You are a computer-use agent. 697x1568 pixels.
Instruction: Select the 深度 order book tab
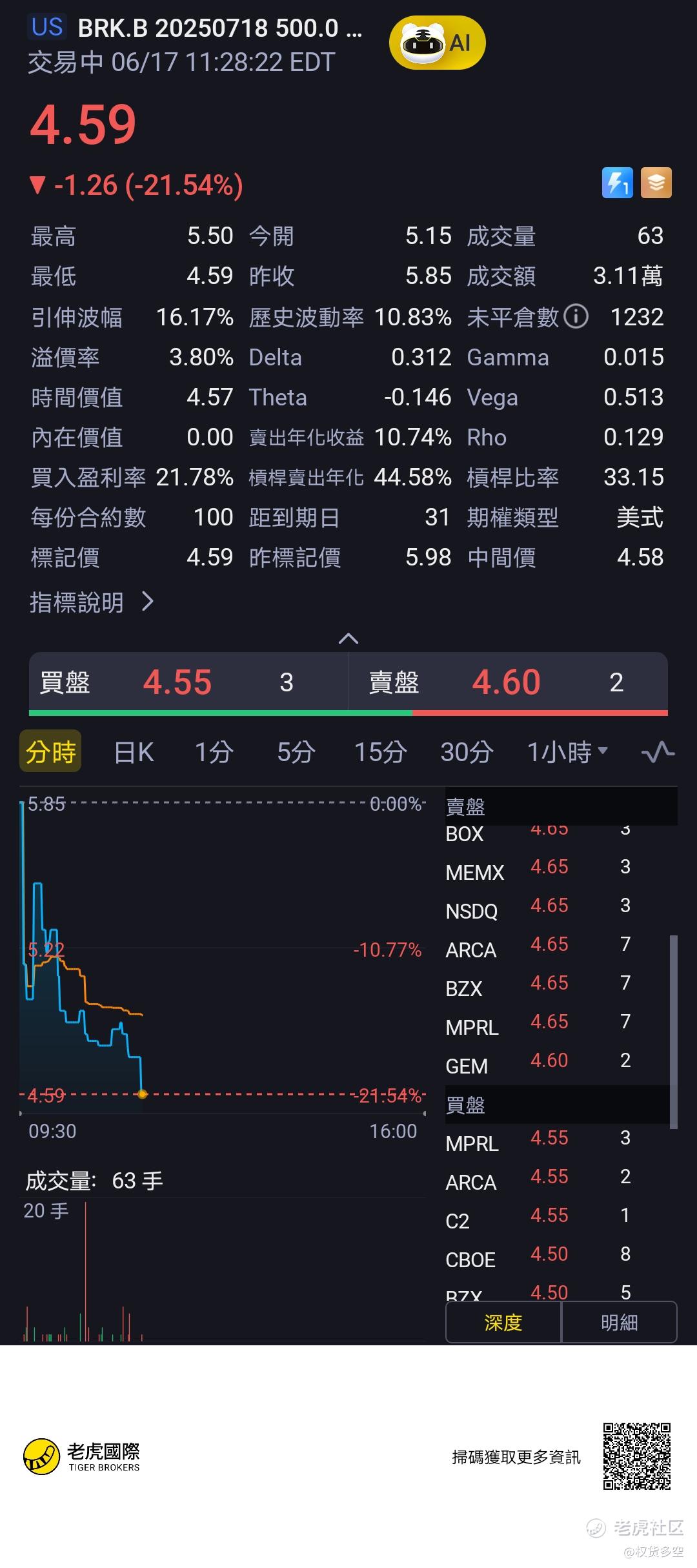(x=503, y=1322)
